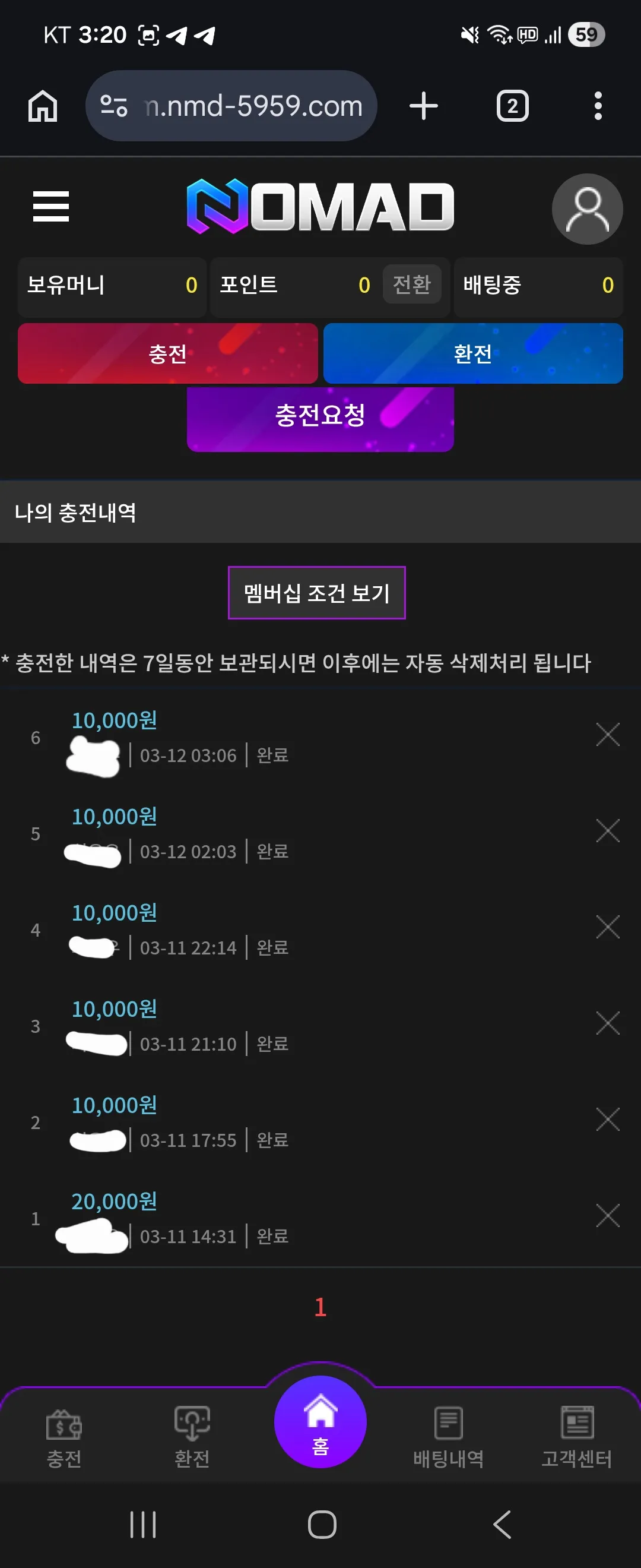The image size is (641, 1568).
Task: Delete the 03-12 03:06 charge record
Action: click(608, 735)
